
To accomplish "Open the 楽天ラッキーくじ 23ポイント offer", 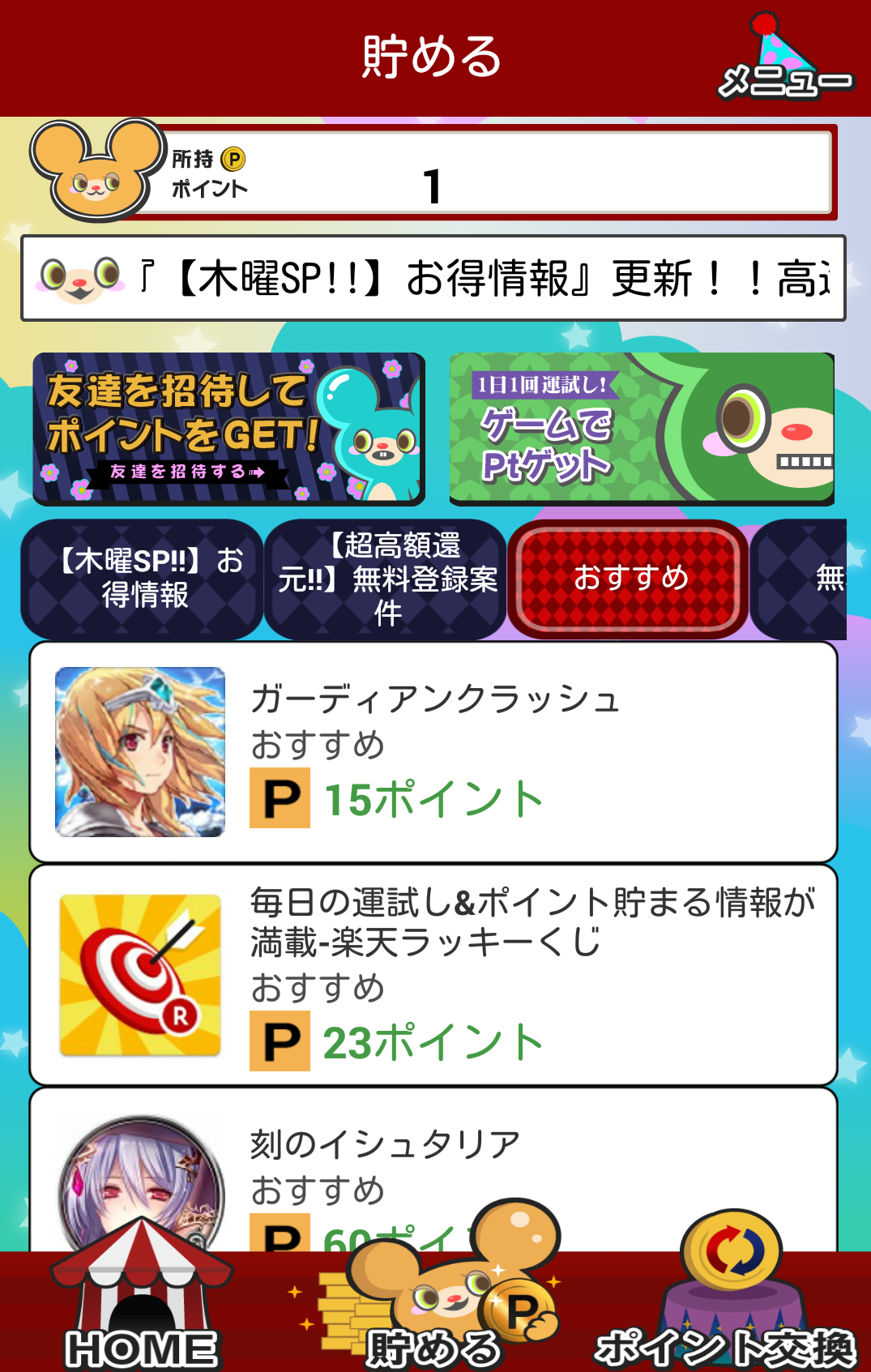I will pyautogui.click(x=433, y=975).
